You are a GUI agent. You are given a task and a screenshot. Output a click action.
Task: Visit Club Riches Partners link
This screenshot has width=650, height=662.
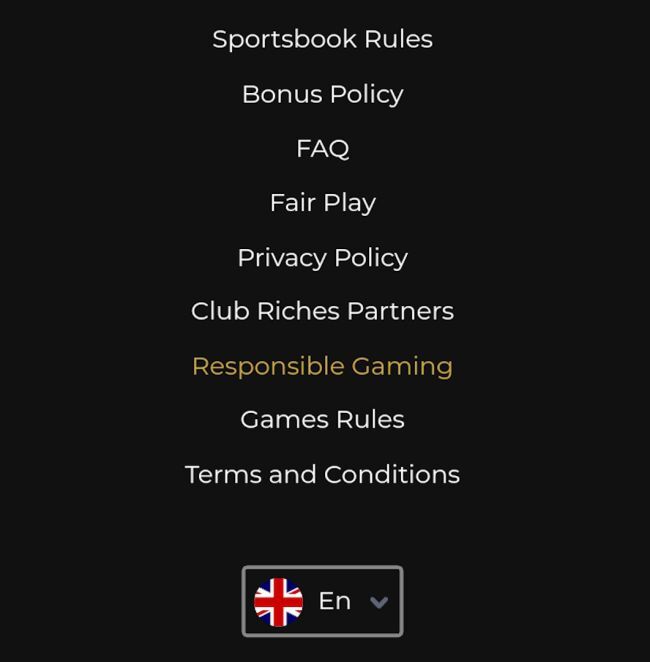pos(322,311)
